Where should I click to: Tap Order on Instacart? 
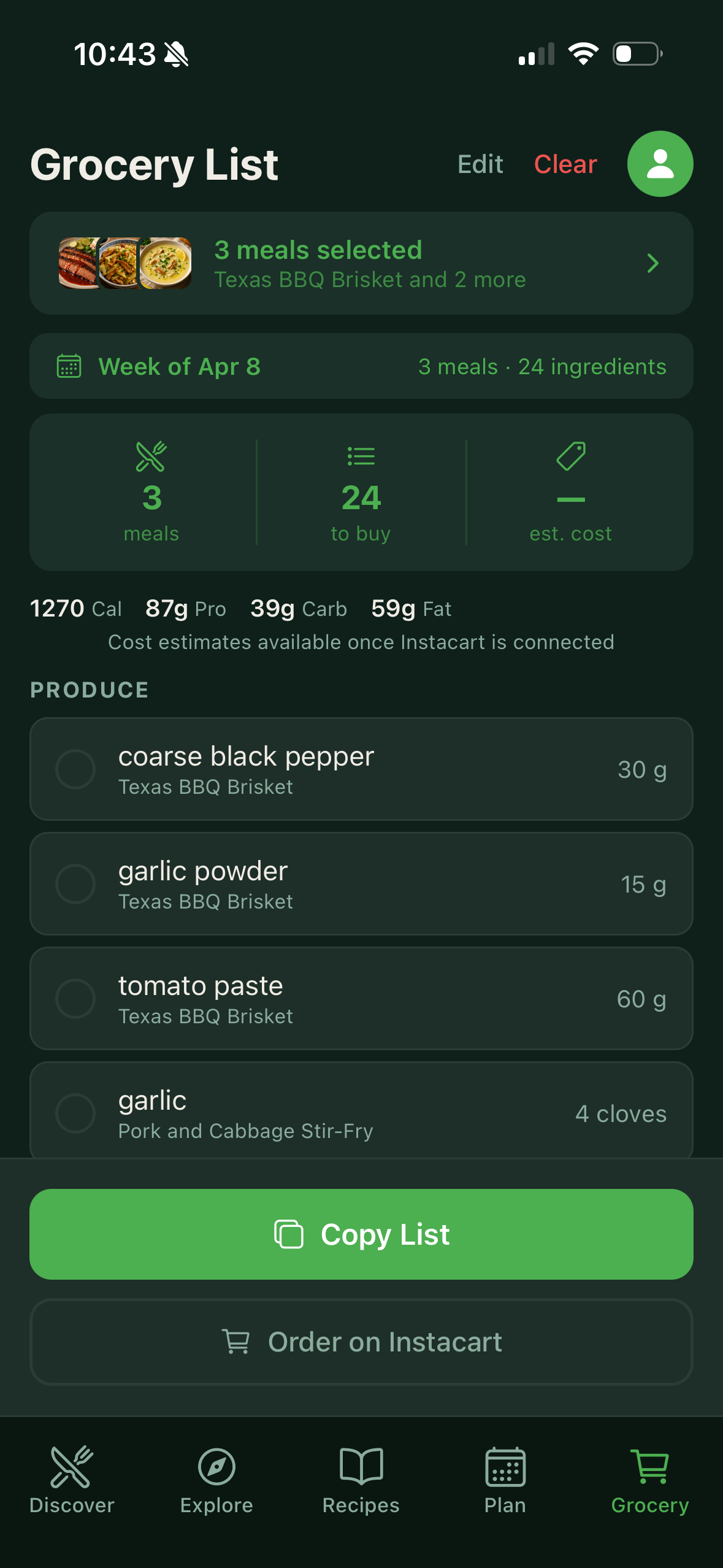pyautogui.click(x=361, y=1341)
